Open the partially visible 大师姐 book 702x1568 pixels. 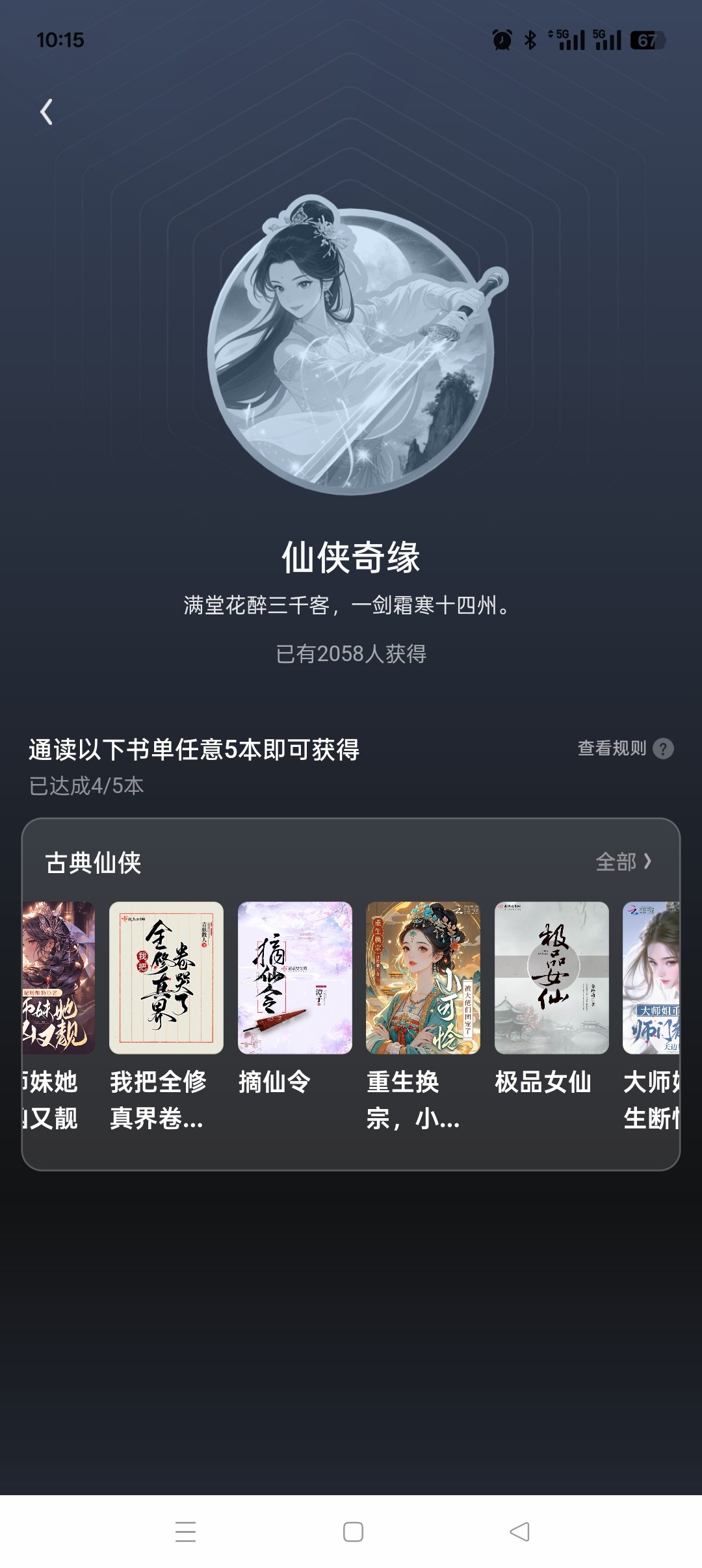[x=651, y=977]
